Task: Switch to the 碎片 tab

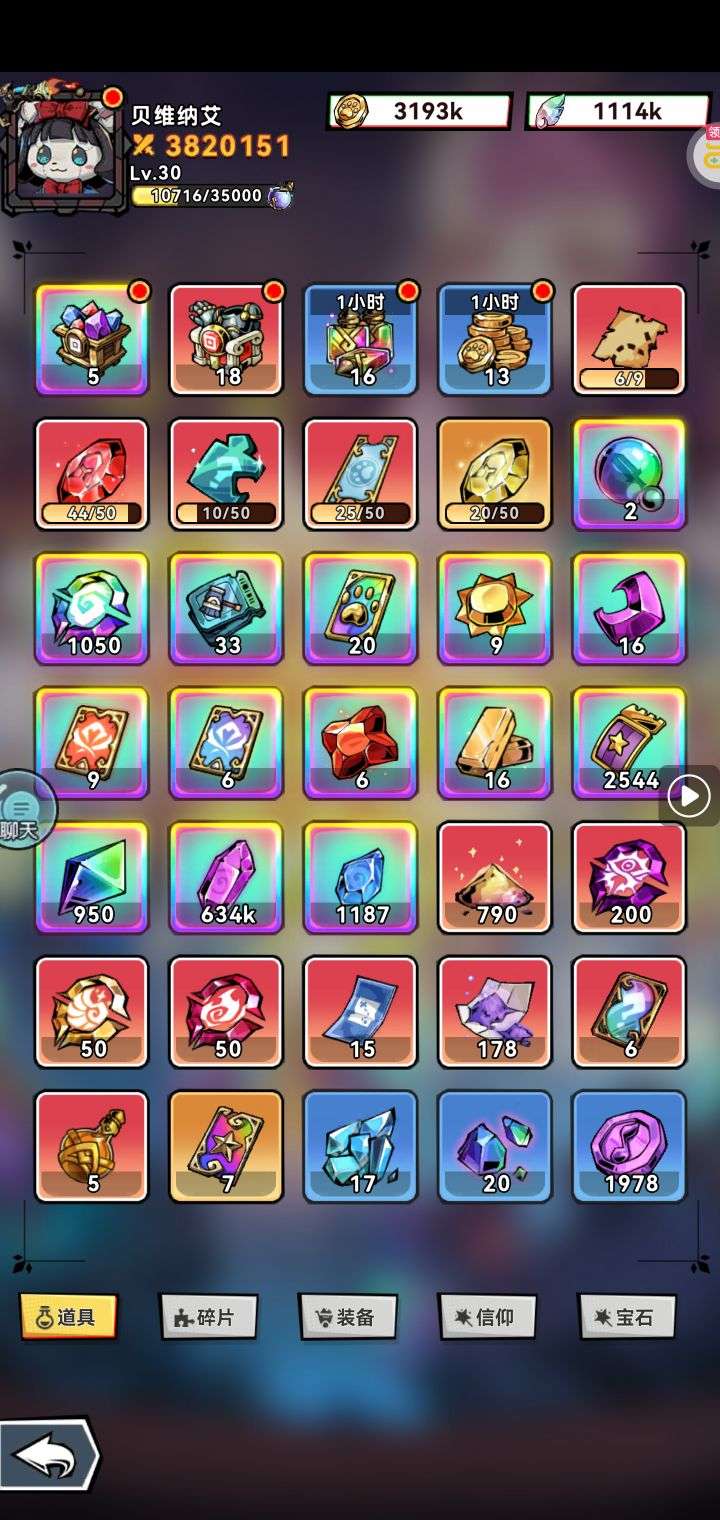Action: point(208,1317)
